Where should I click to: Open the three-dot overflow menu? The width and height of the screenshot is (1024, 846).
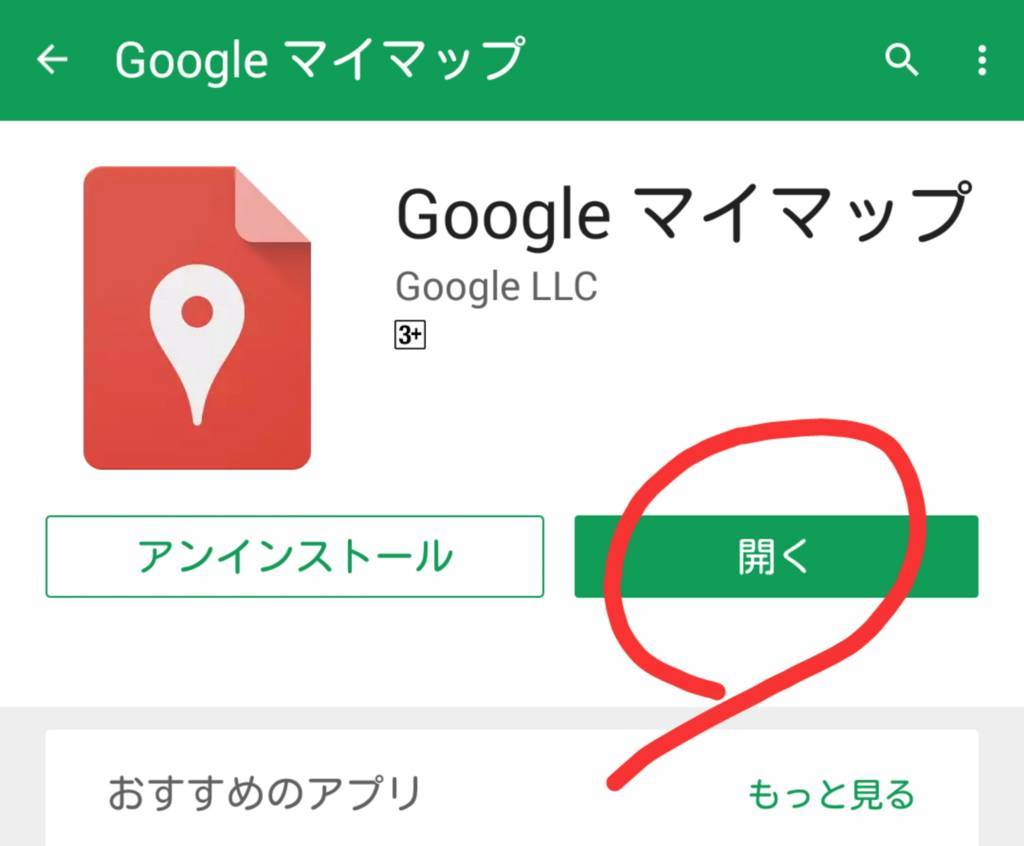981,60
